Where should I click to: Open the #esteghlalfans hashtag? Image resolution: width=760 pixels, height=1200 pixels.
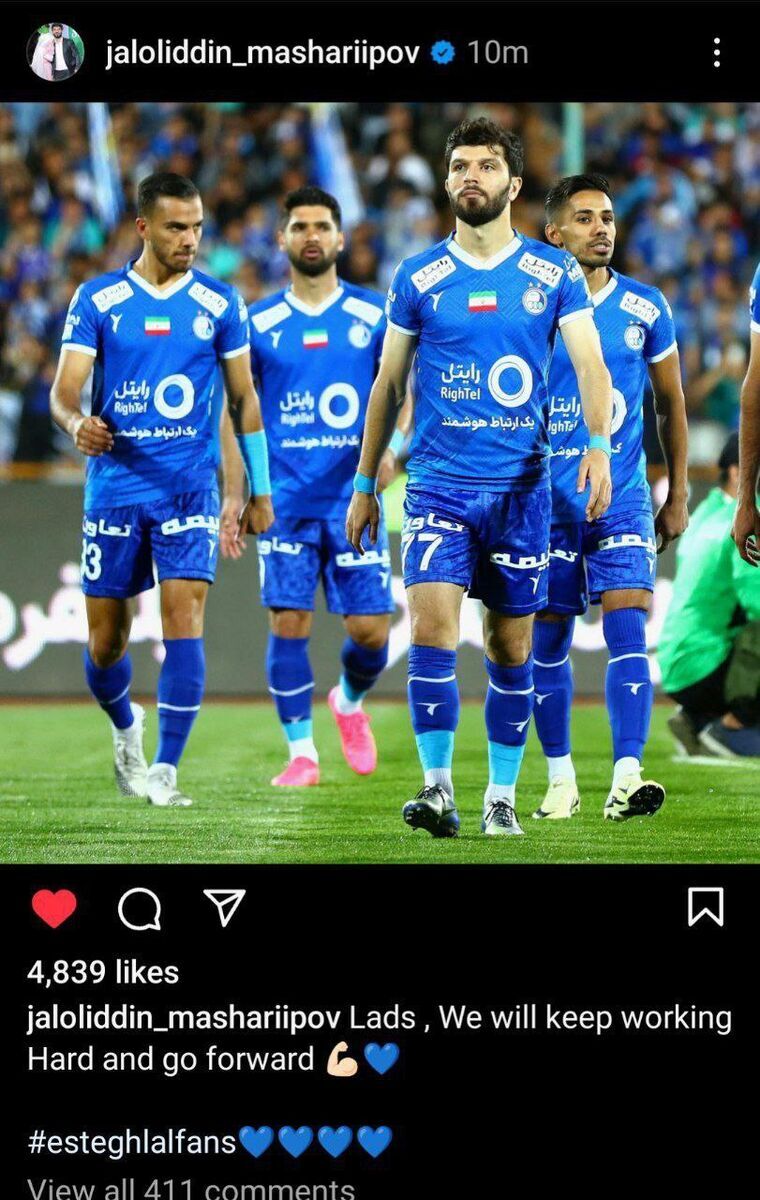click(132, 1141)
